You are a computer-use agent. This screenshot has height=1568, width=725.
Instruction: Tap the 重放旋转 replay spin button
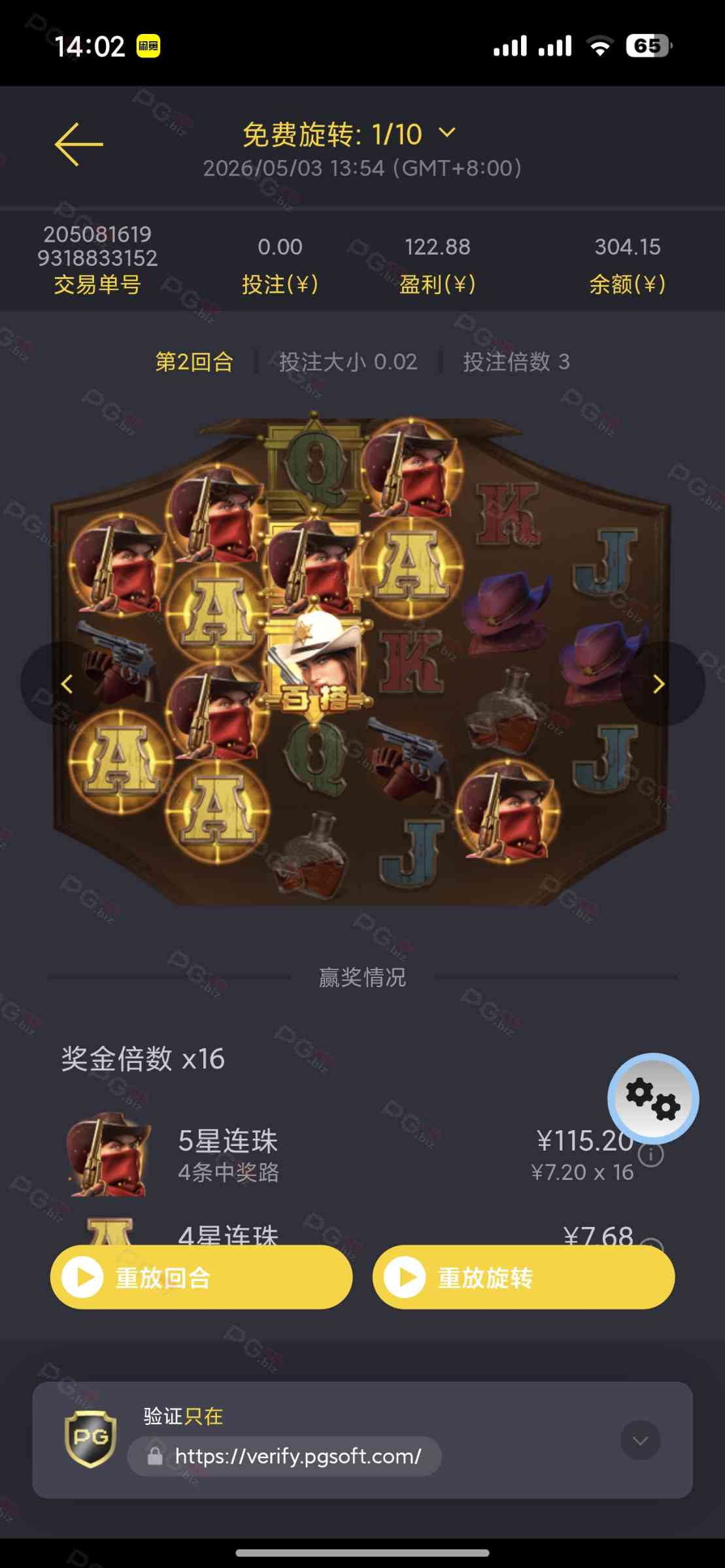coord(523,1277)
